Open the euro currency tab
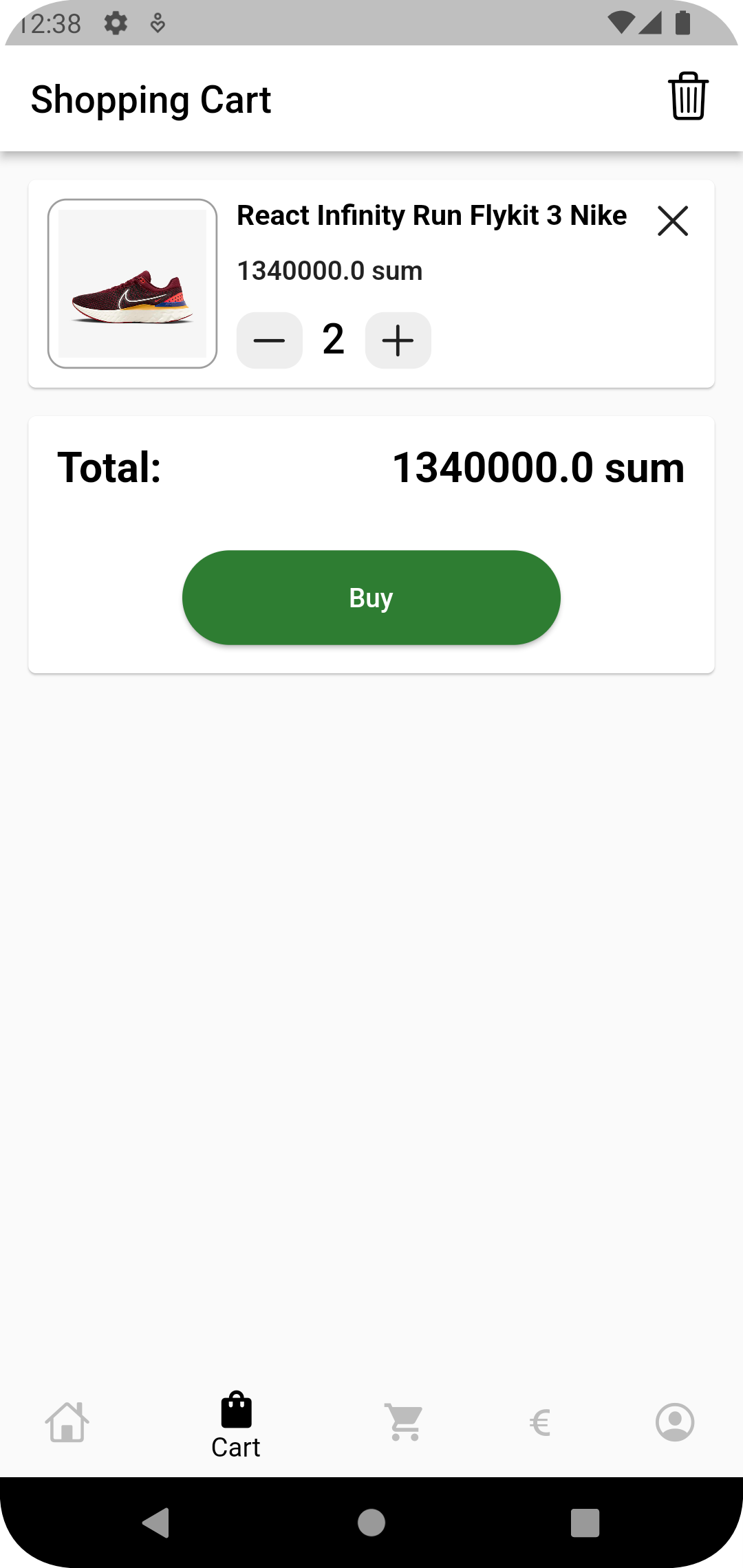The image size is (743, 1568). (x=540, y=1422)
